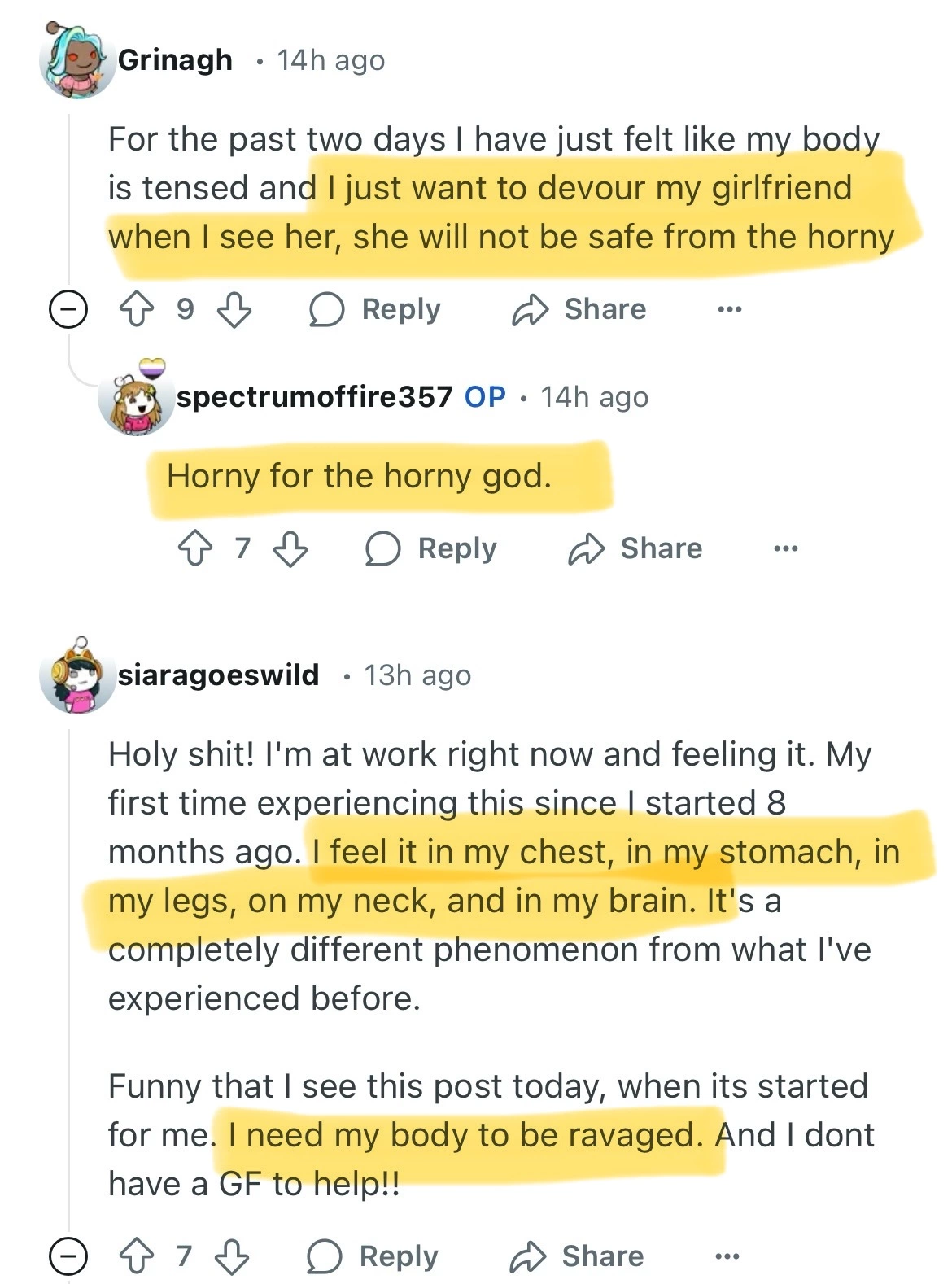Reply to spectrumoffire357's comment

tap(431, 549)
